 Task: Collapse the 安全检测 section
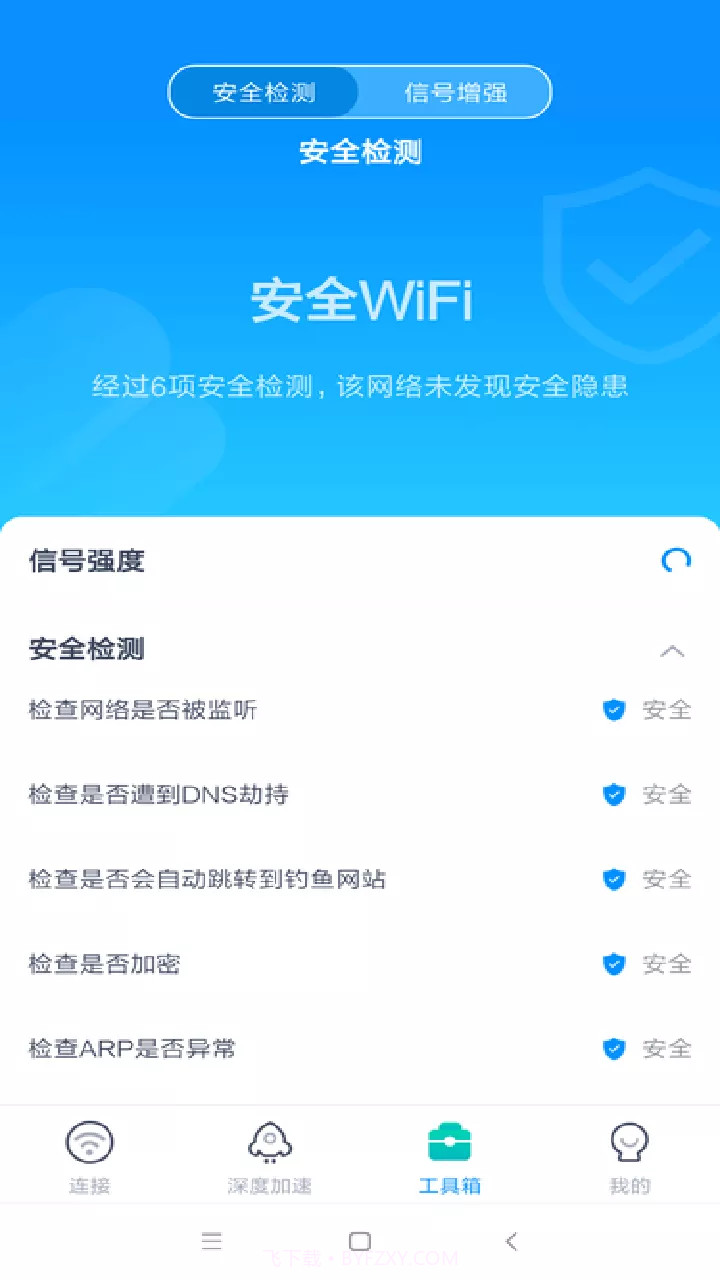(676, 649)
